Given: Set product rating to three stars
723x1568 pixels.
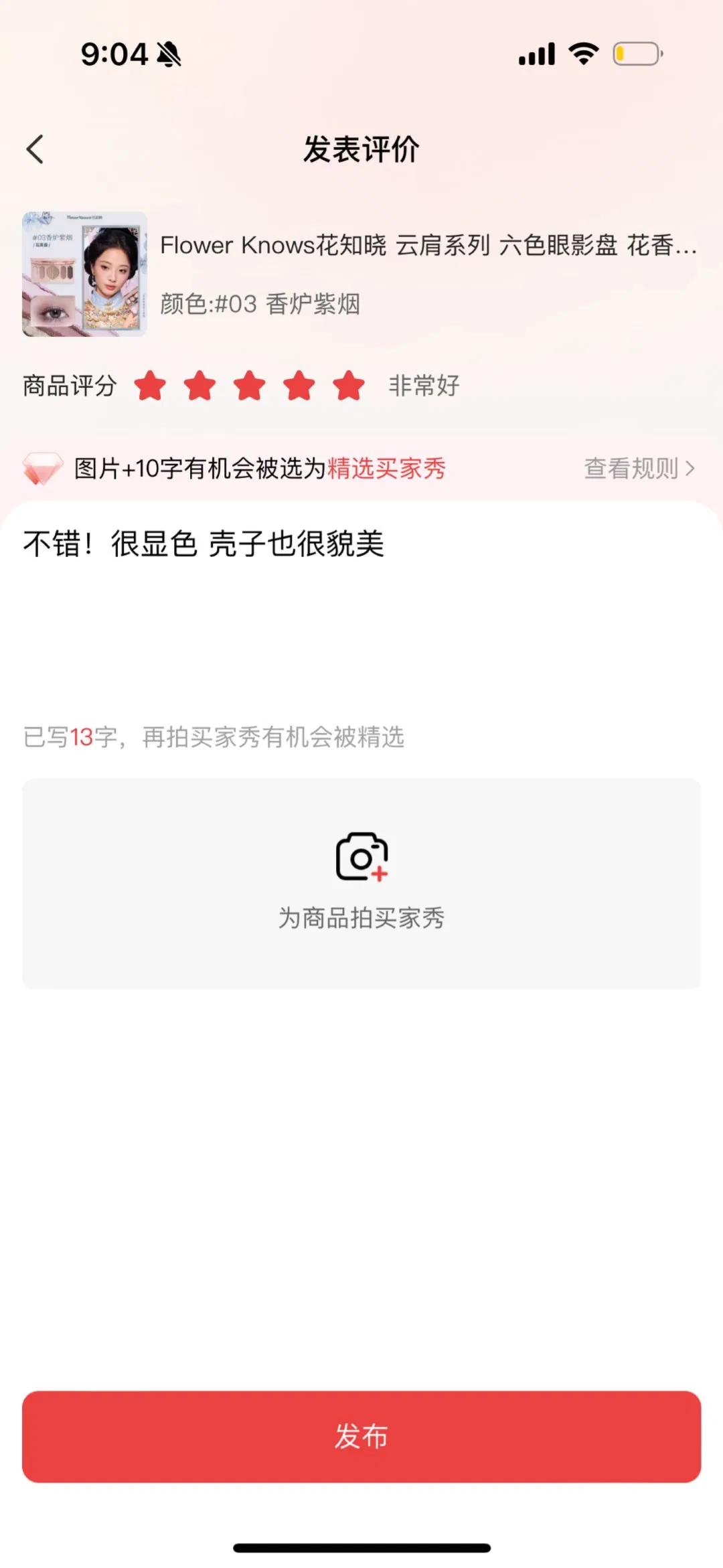Looking at the screenshot, I should (249, 386).
